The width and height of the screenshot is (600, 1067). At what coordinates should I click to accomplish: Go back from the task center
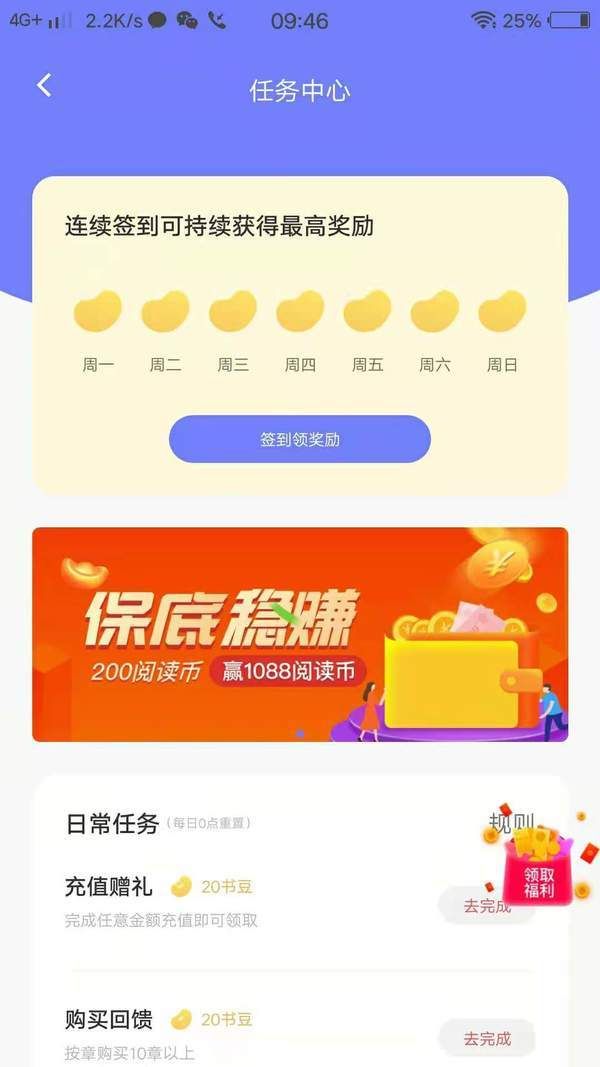coord(44,86)
